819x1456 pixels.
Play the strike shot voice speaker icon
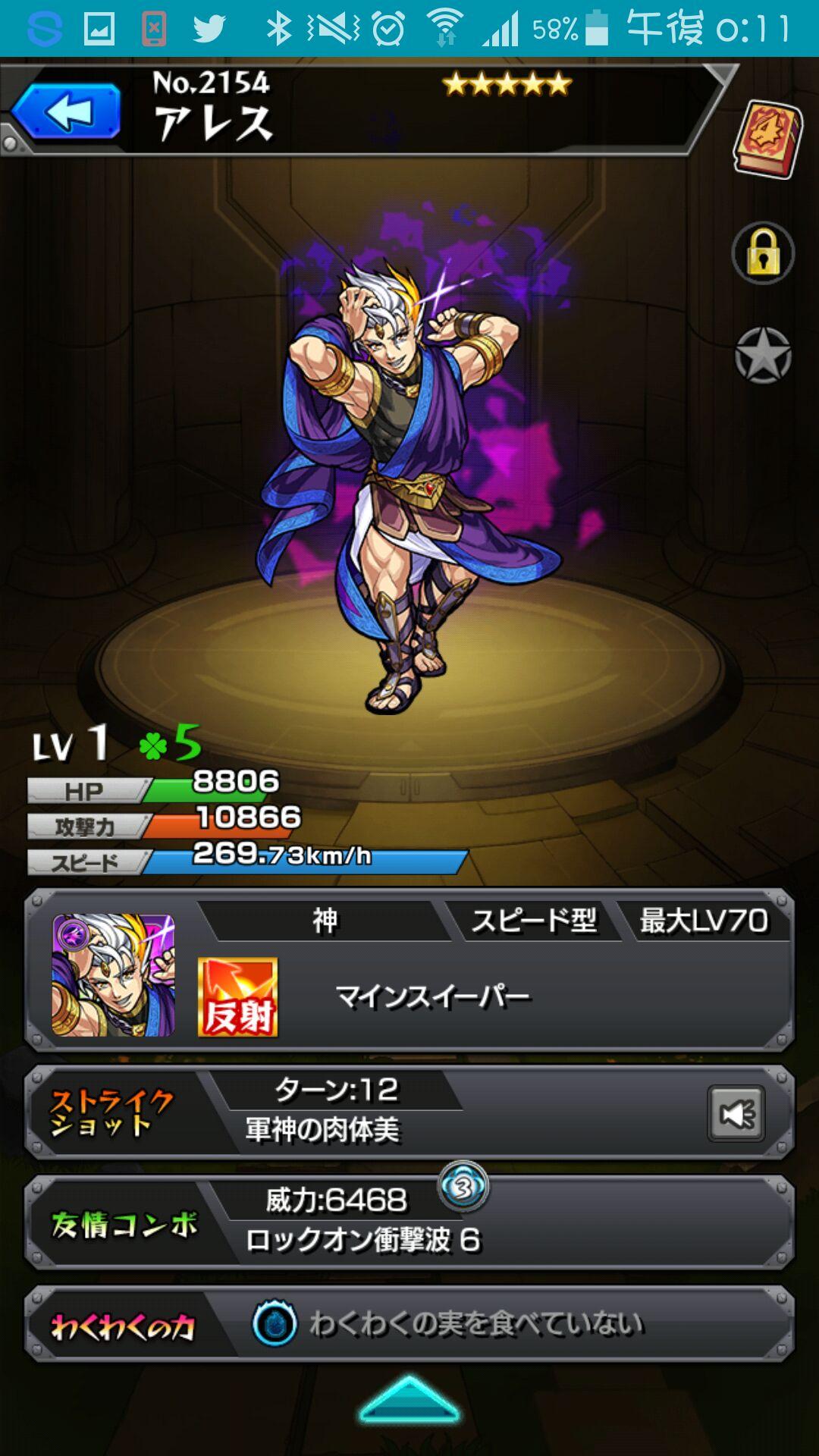[736, 1113]
